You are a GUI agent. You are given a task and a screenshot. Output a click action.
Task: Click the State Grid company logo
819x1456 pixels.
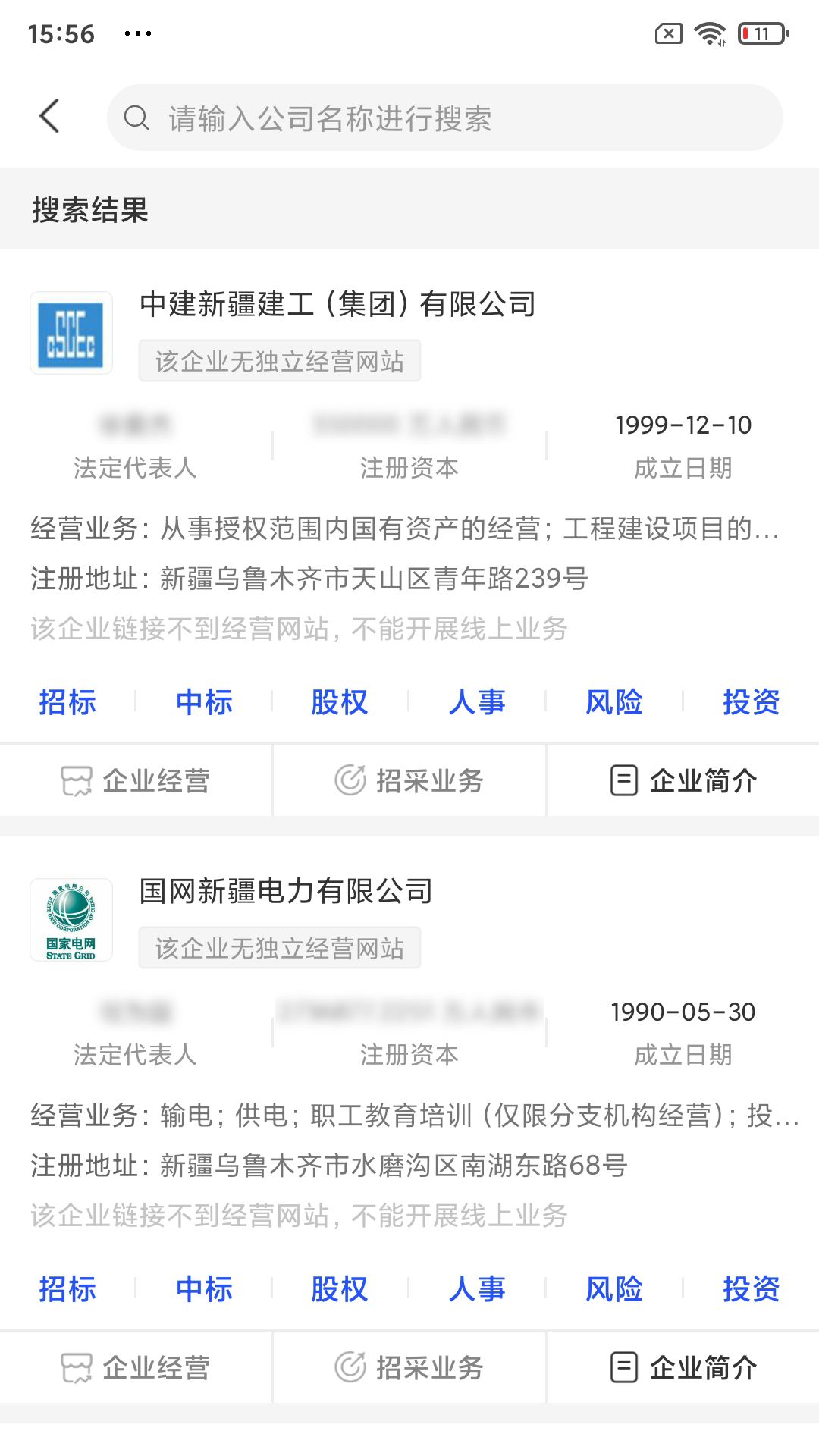tap(72, 918)
